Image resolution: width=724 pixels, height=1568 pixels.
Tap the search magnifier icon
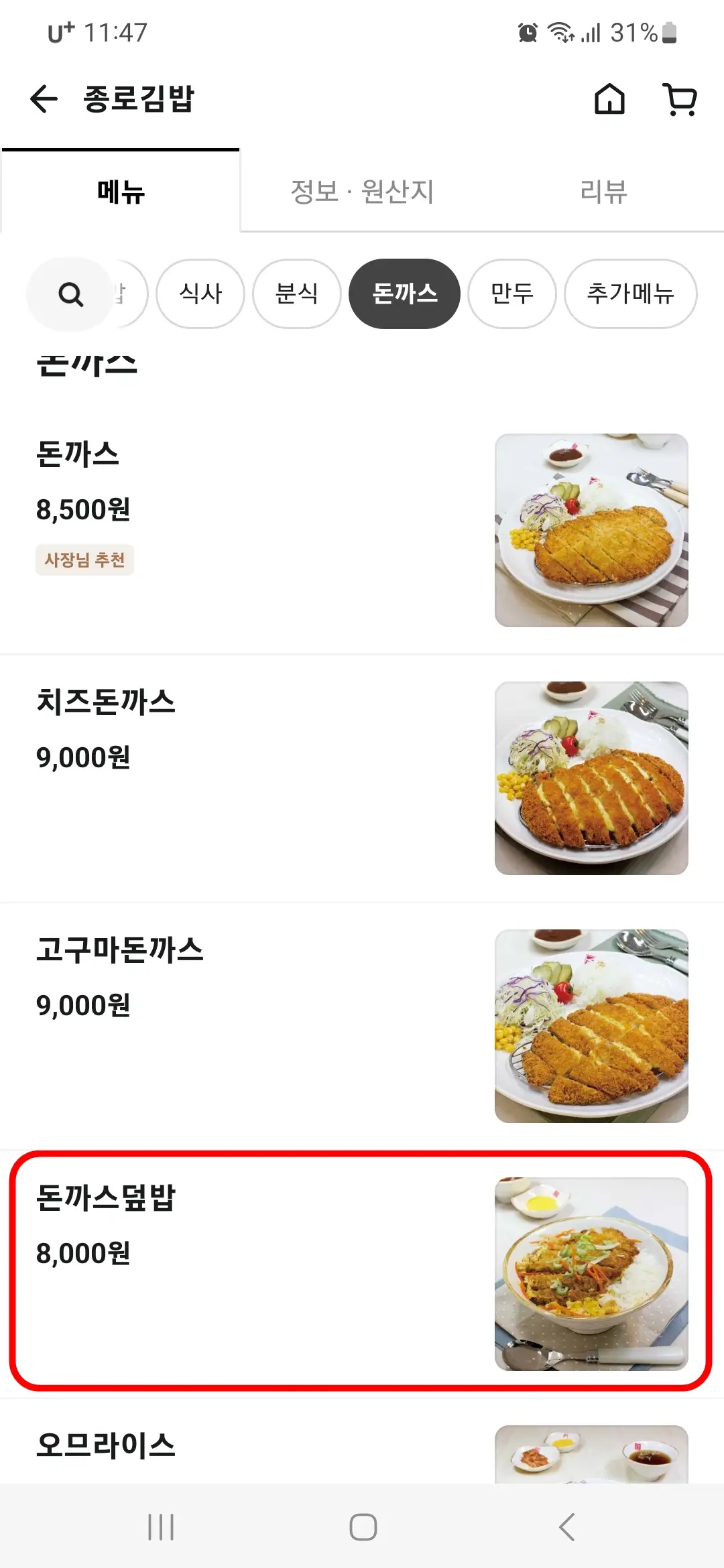point(70,294)
